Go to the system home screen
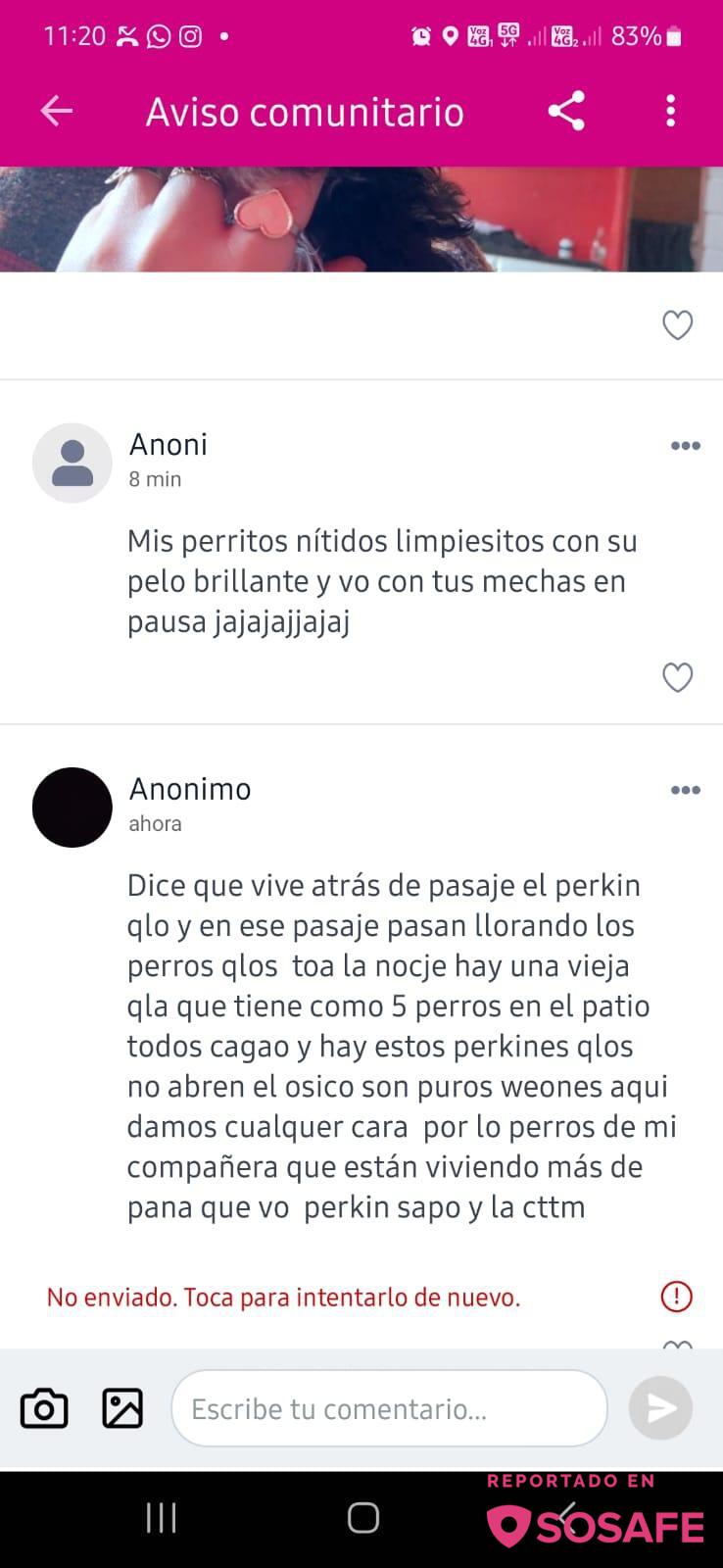 [x=362, y=1517]
